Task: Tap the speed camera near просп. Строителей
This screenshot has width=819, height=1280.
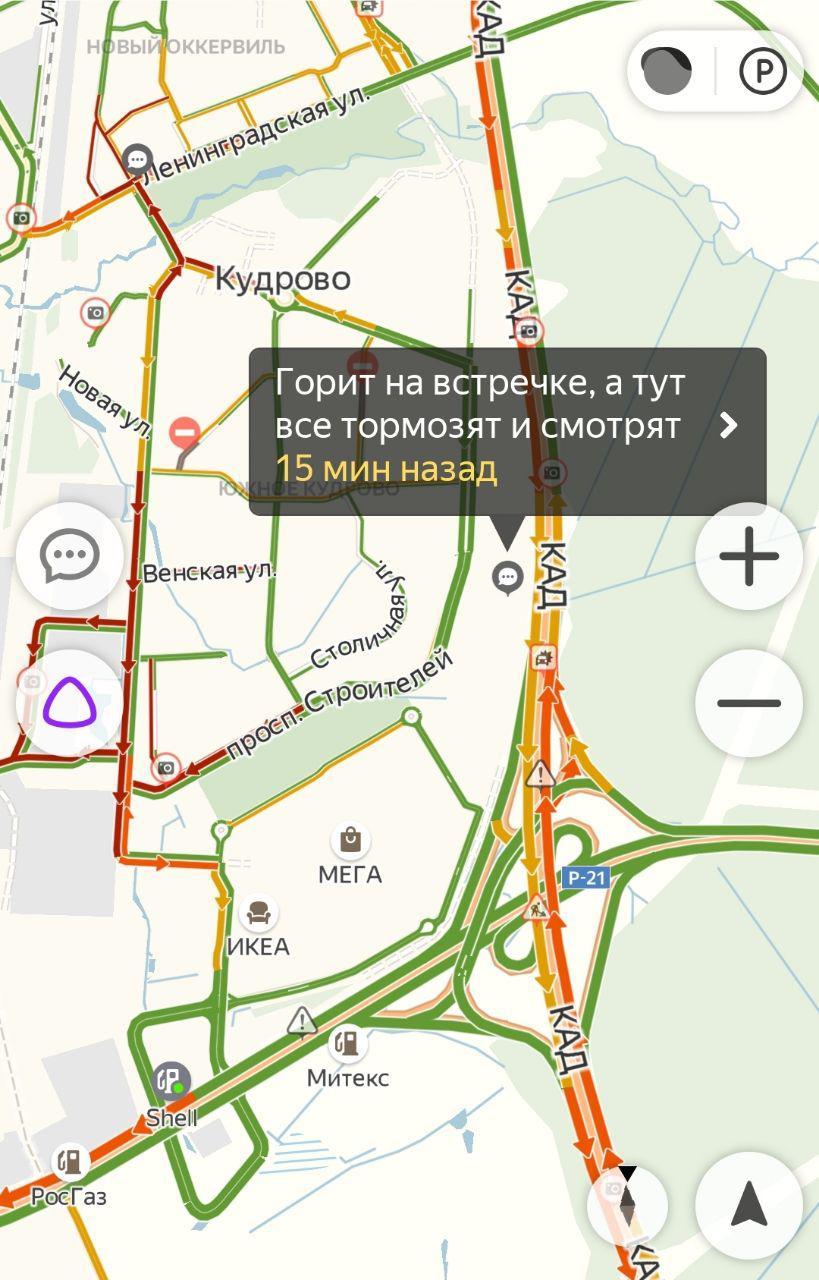Action: [167, 767]
